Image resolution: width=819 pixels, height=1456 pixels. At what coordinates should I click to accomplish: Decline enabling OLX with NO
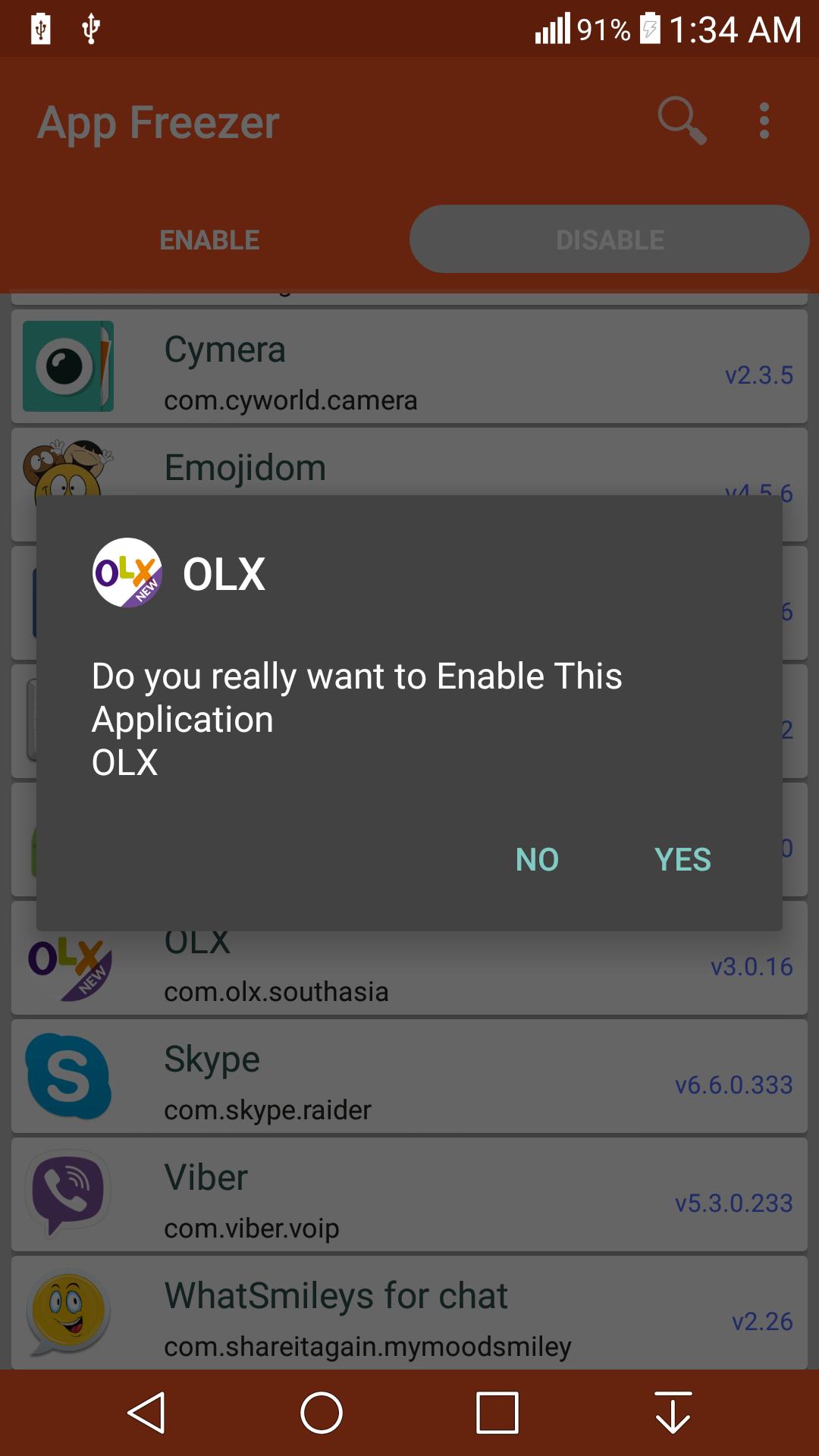coord(537,859)
